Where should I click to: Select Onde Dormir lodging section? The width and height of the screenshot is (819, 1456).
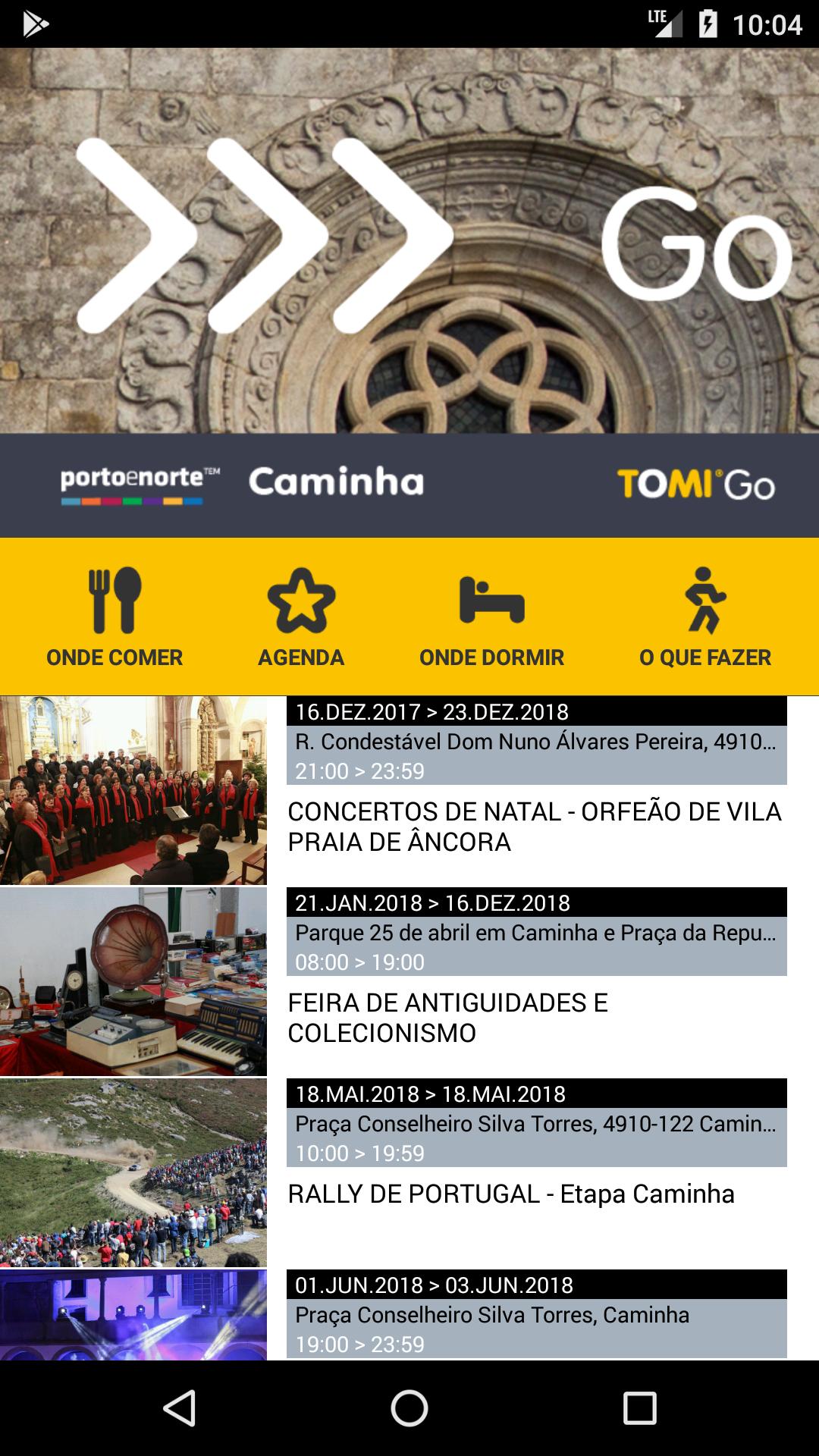(x=491, y=617)
